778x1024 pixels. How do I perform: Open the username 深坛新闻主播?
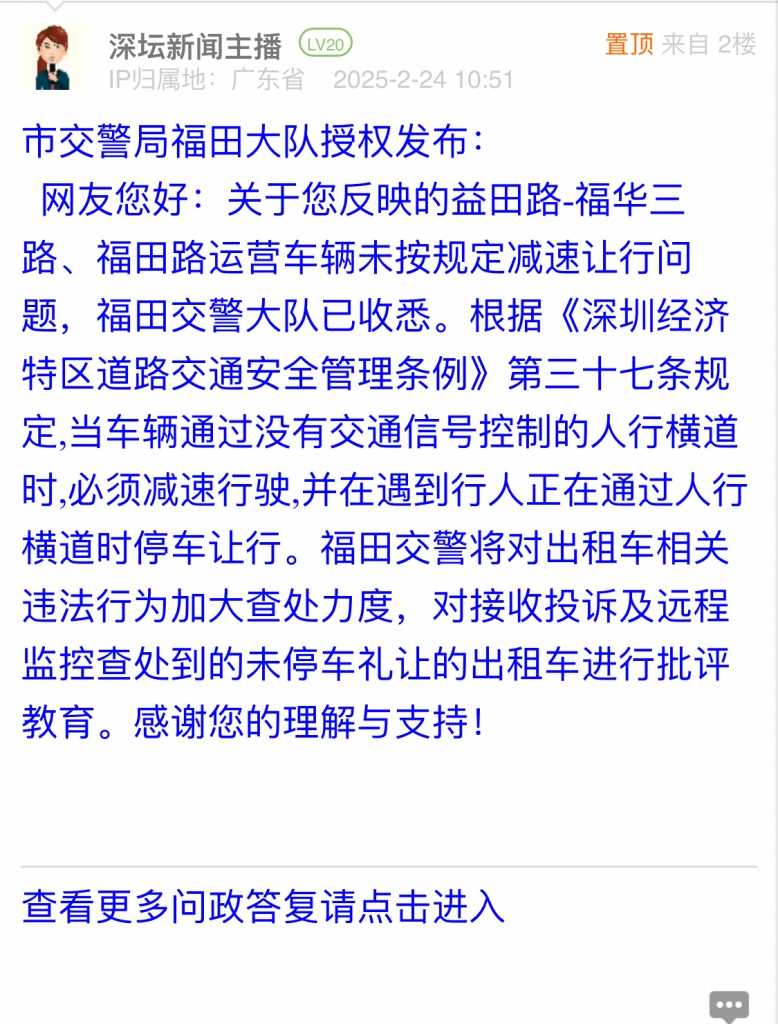pyautogui.click(x=195, y=45)
